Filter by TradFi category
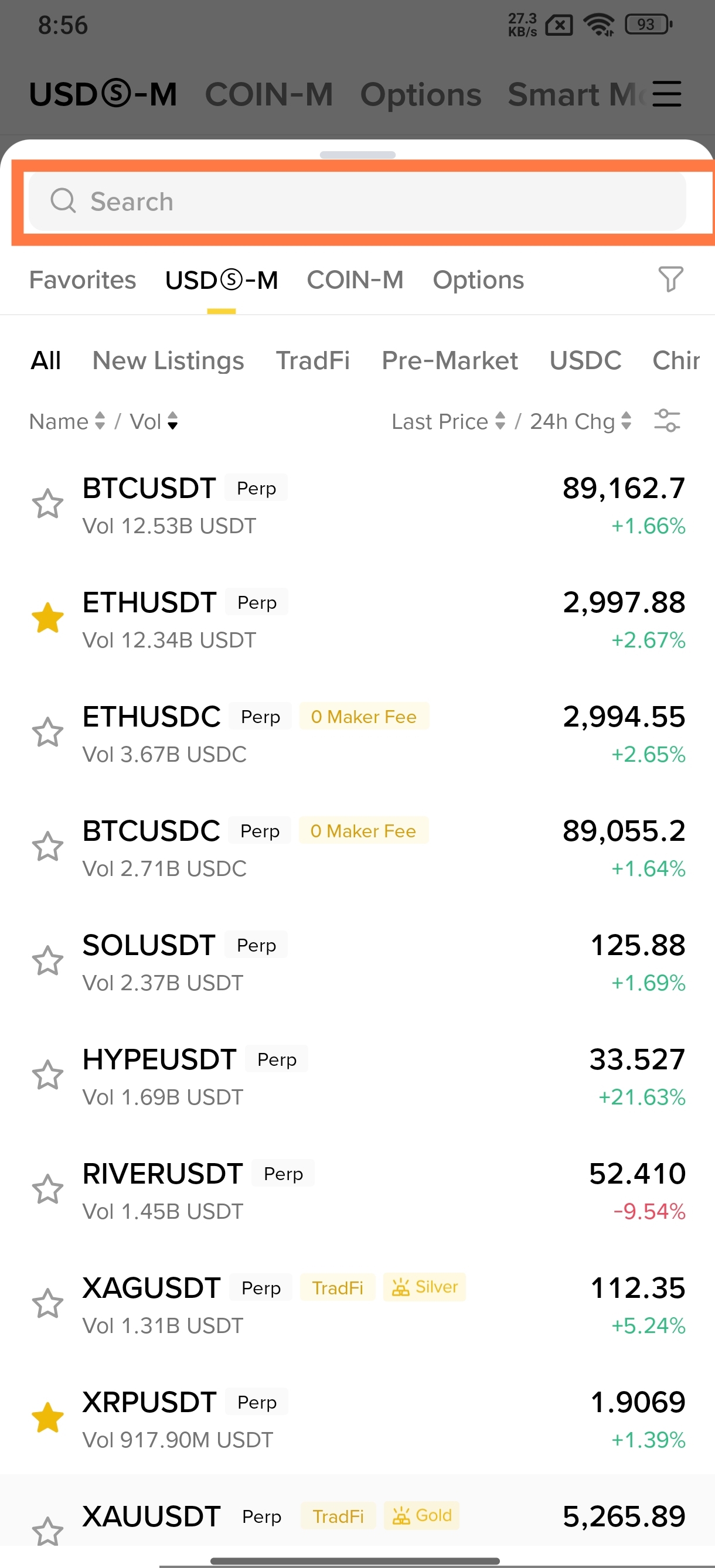 [x=313, y=360]
